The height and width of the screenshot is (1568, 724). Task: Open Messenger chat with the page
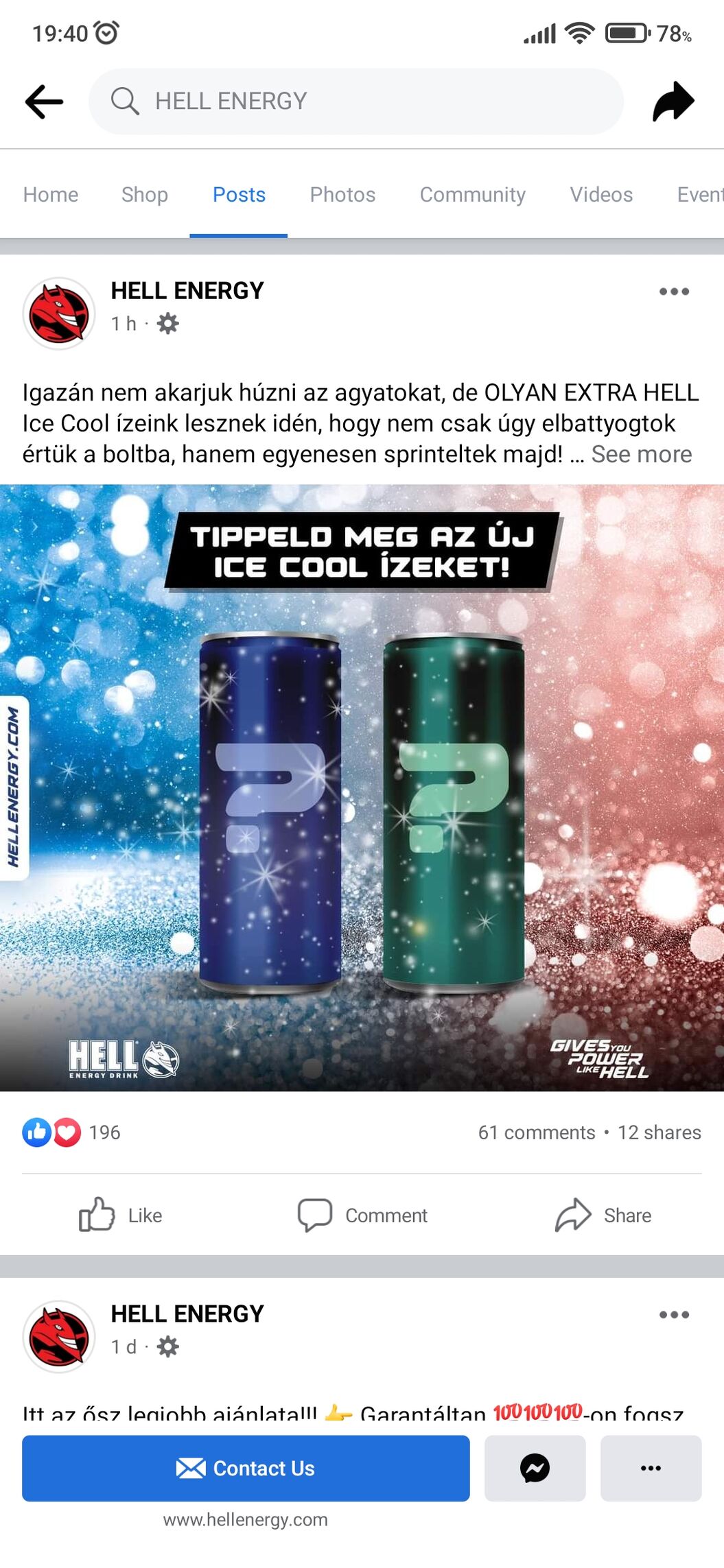535,1469
